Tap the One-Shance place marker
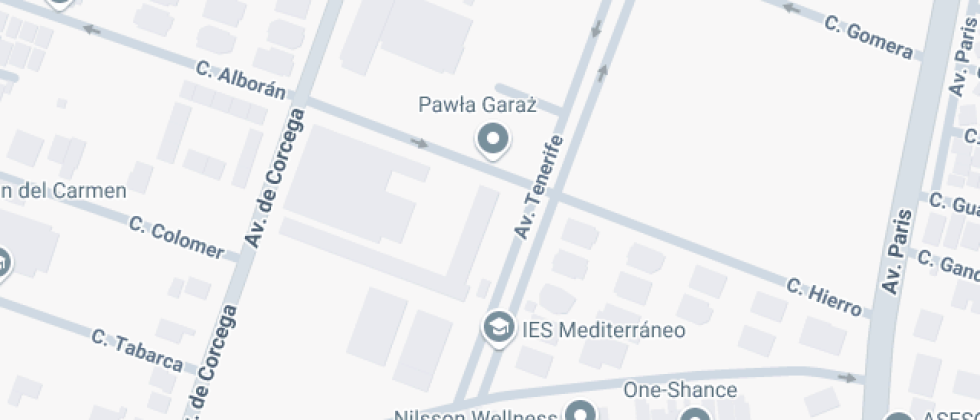This screenshot has height=420, width=980. pyautogui.click(x=694, y=414)
